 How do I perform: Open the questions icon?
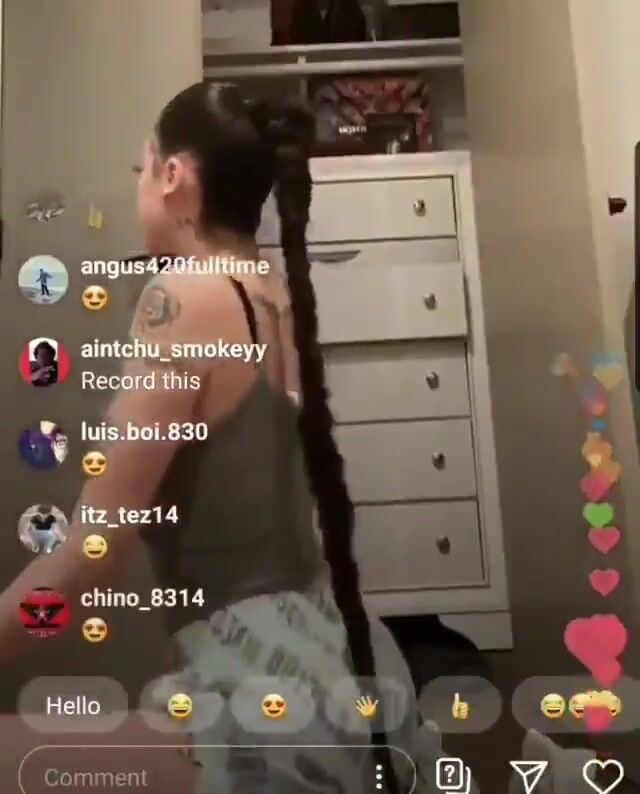(453, 775)
